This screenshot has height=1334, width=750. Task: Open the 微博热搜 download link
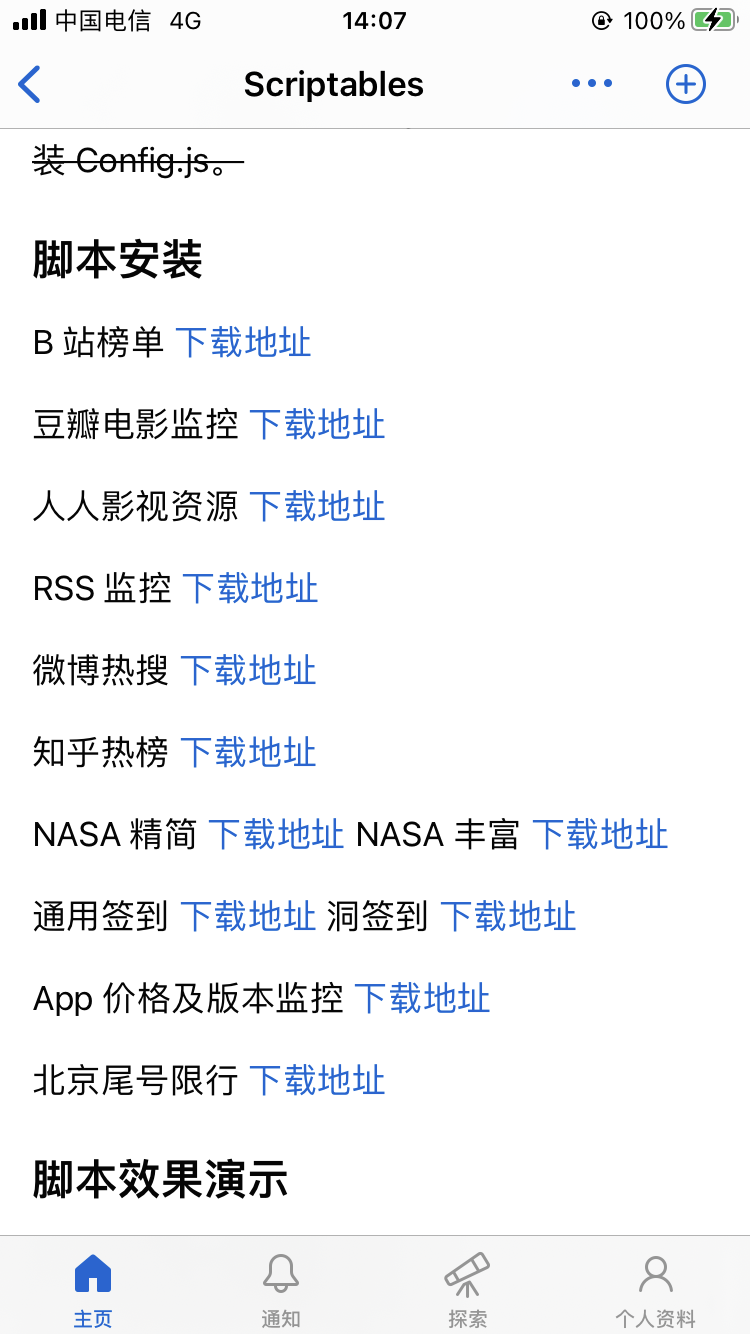pyautogui.click(x=248, y=671)
